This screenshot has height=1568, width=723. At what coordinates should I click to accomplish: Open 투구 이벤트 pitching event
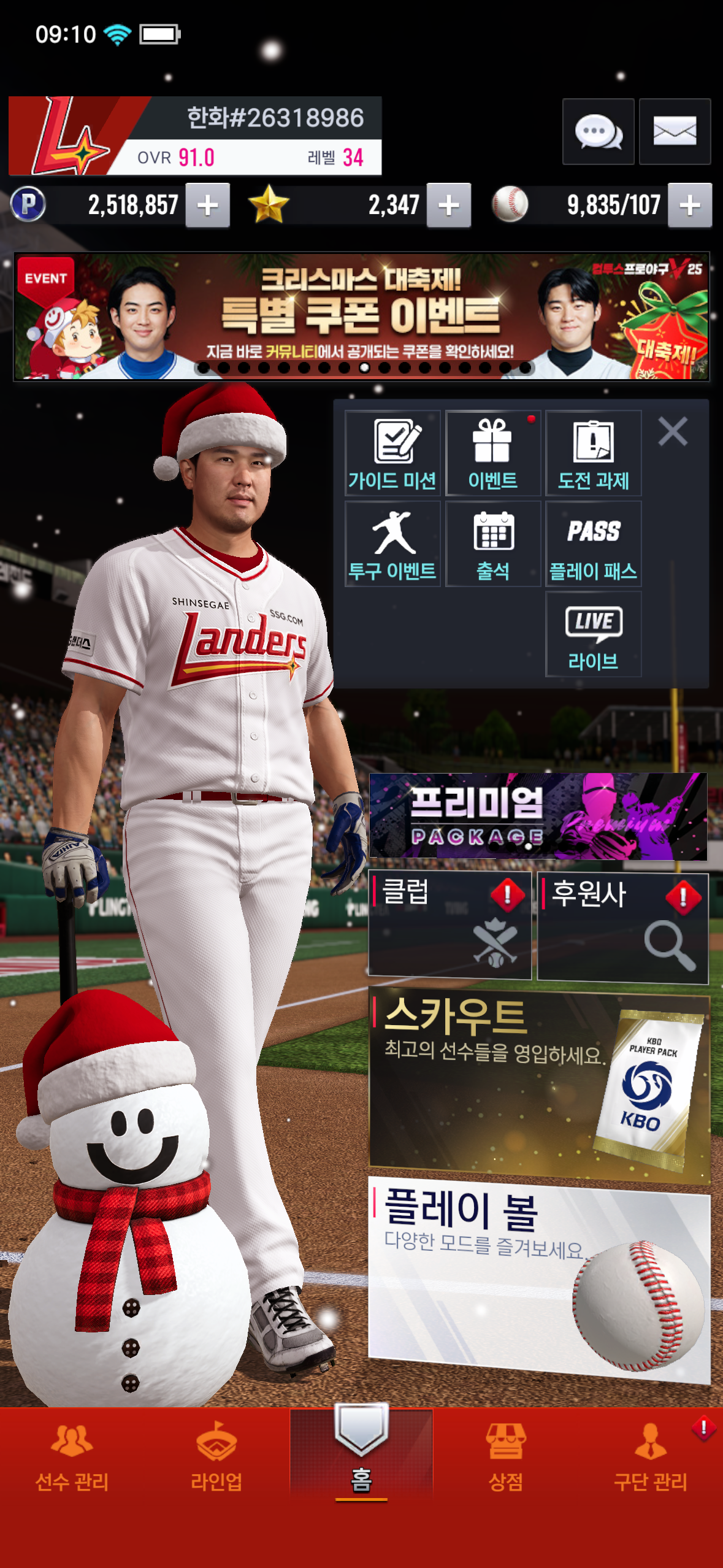pos(392,544)
